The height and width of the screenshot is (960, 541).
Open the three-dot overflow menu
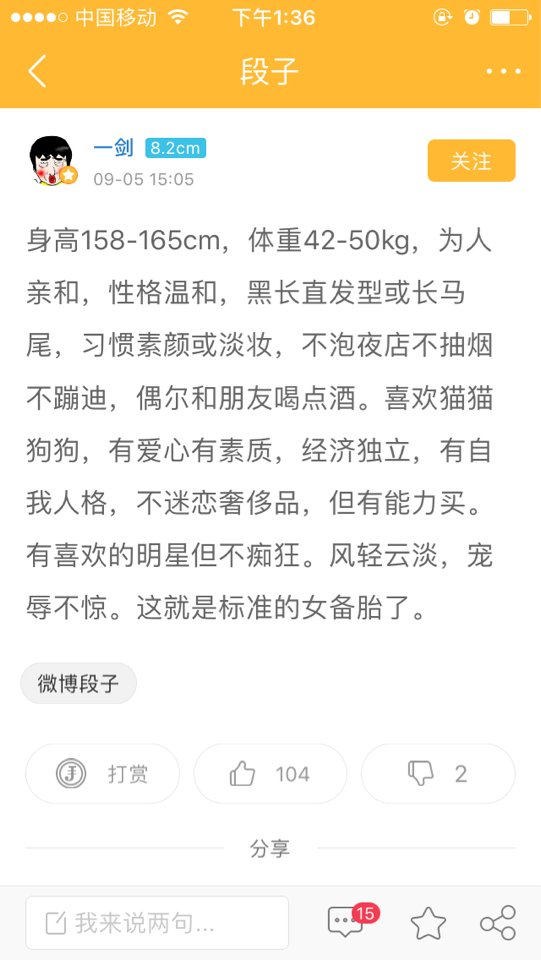point(503,72)
